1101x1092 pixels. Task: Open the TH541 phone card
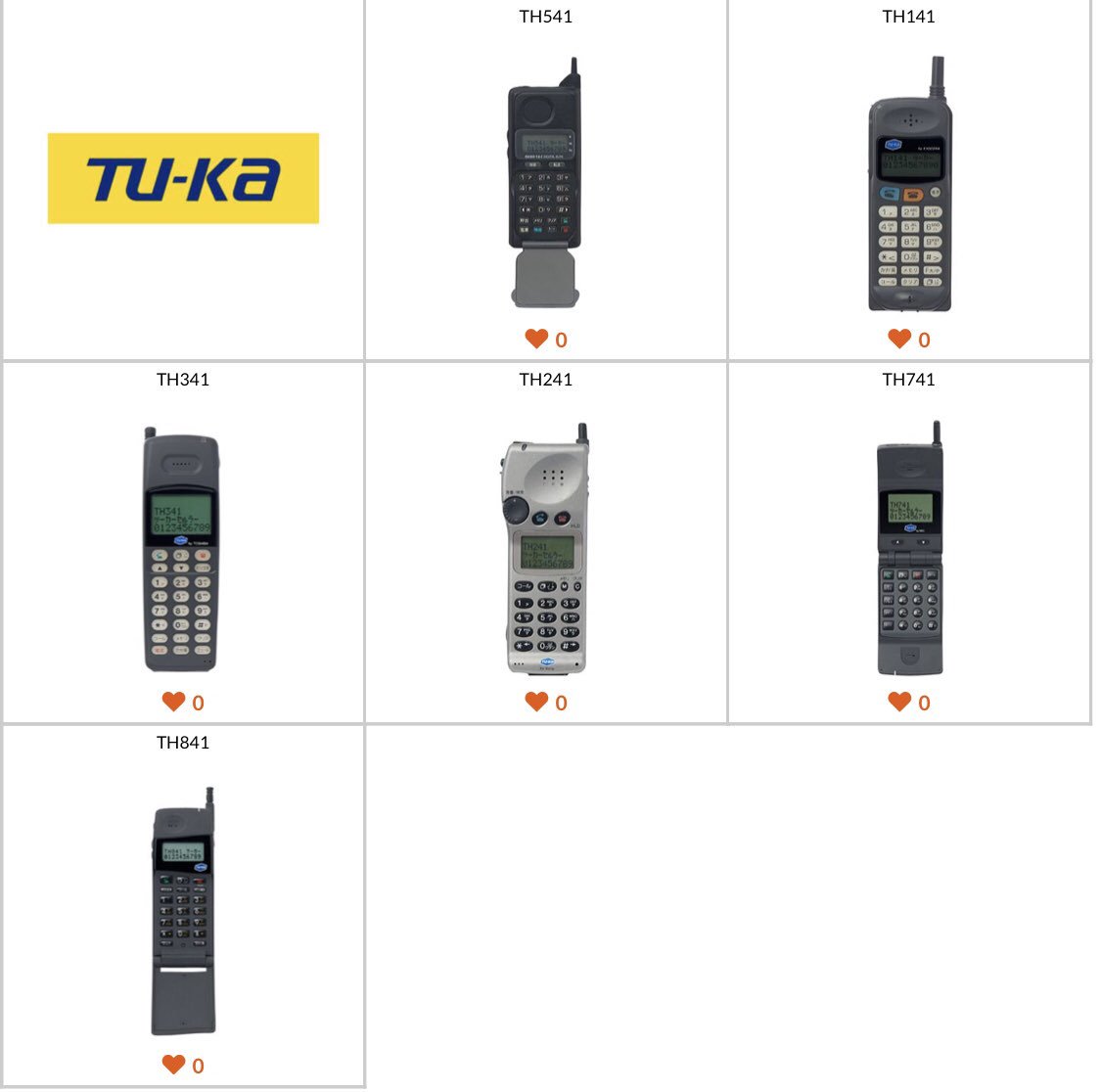(x=545, y=182)
